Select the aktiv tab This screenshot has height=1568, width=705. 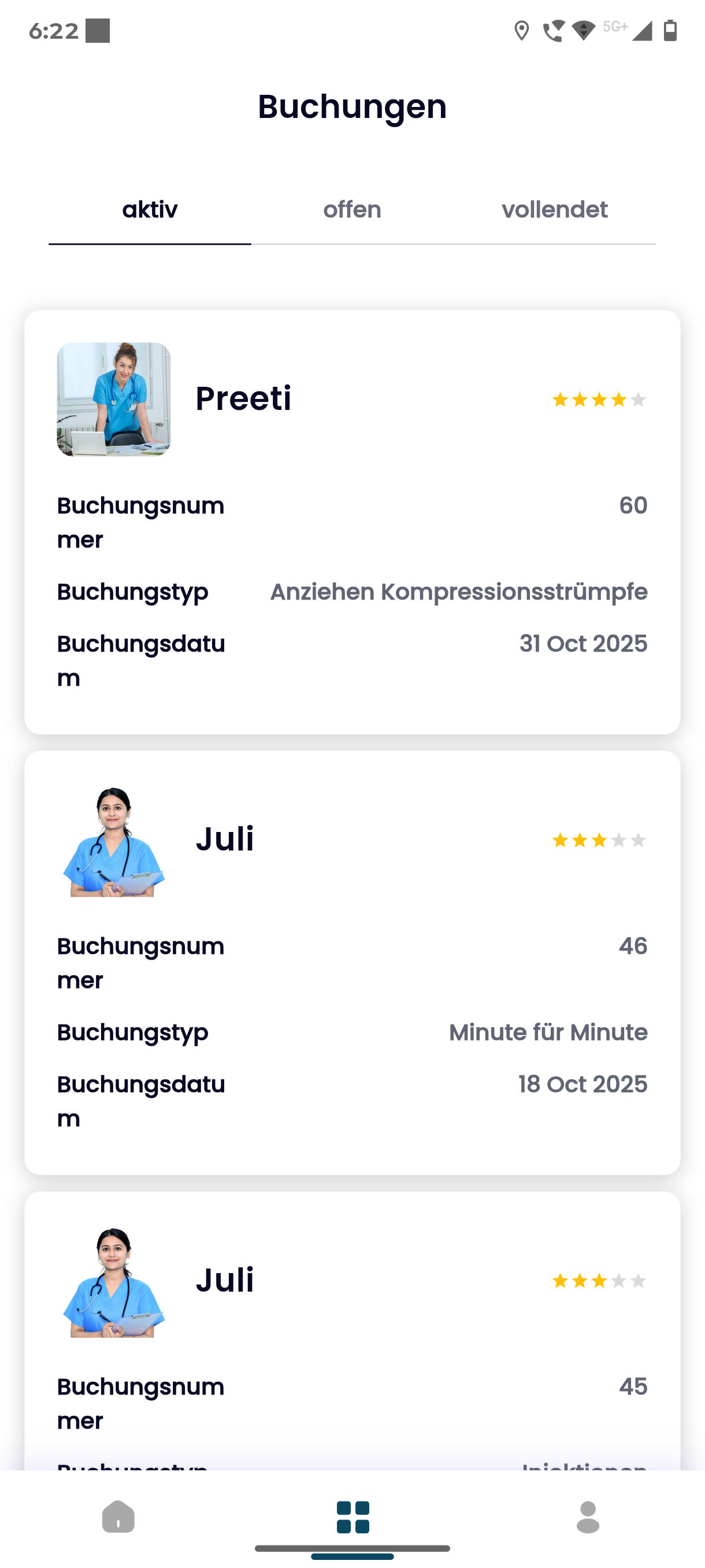point(150,210)
